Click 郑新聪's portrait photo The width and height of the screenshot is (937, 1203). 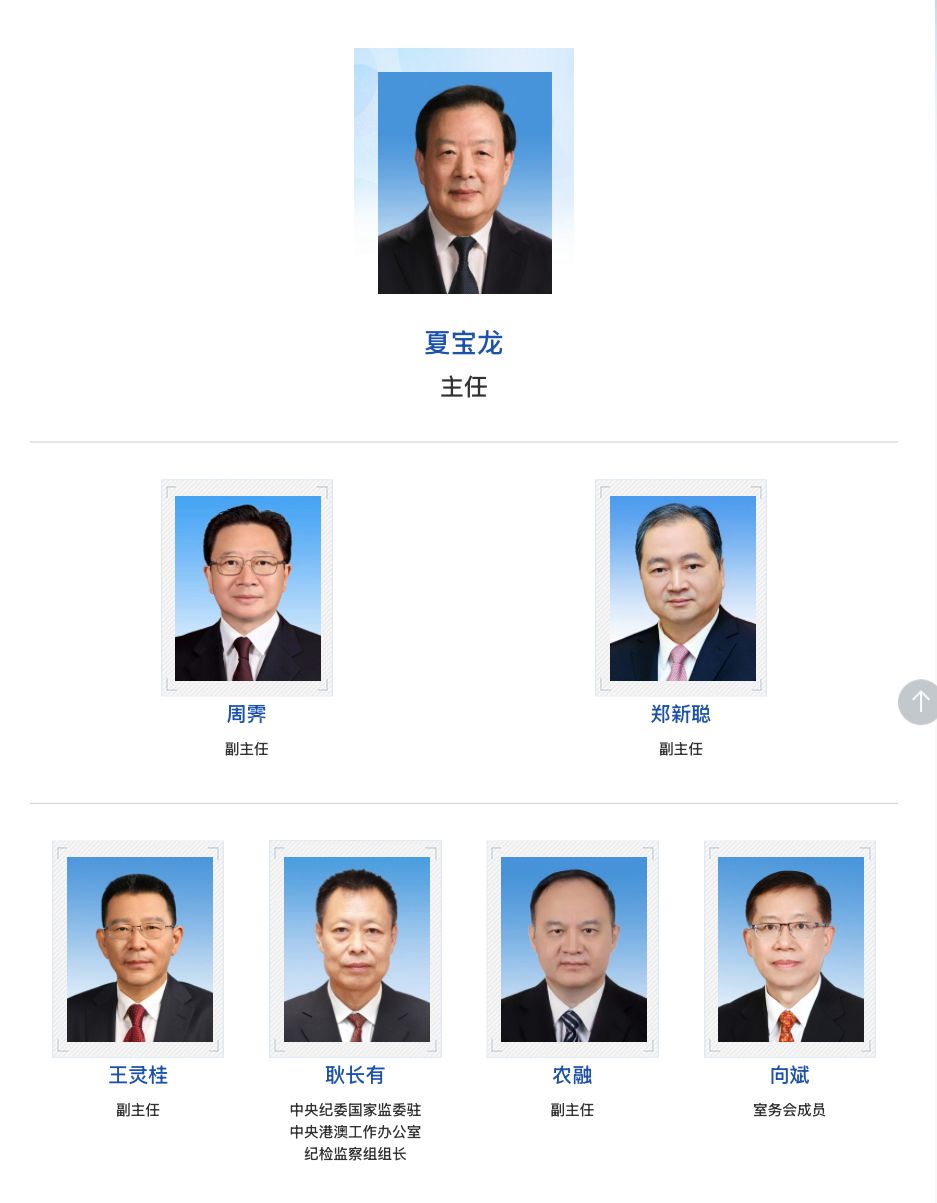click(x=680, y=588)
